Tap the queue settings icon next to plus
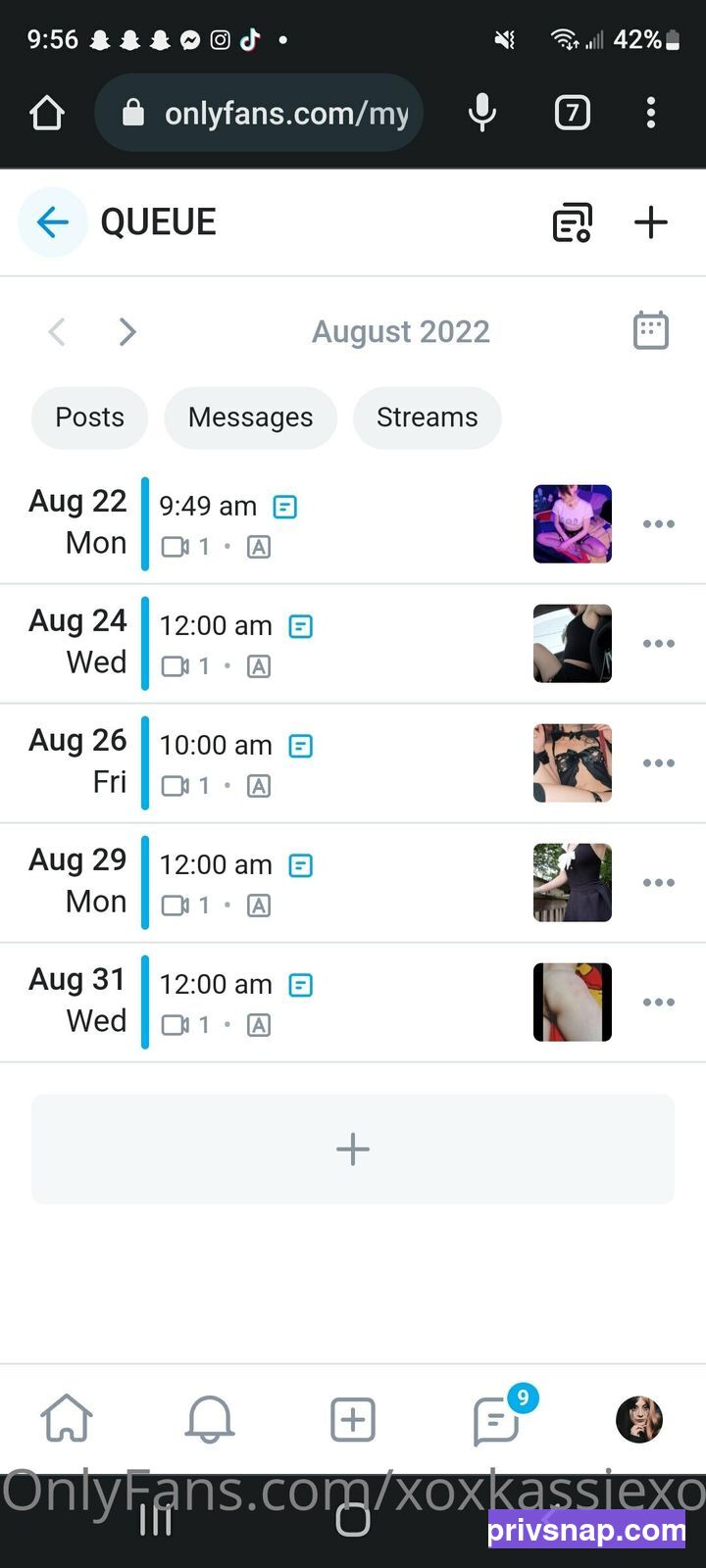This screenshot has height=1568, width=706. [573, 222]
